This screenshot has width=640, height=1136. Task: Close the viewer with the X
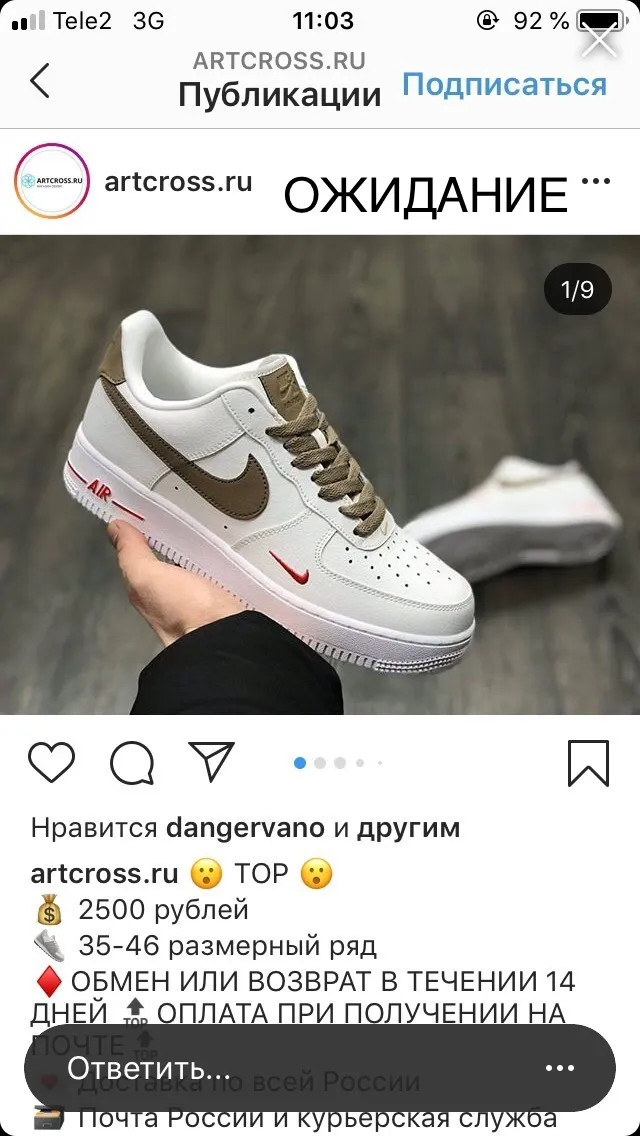[600, 41]
